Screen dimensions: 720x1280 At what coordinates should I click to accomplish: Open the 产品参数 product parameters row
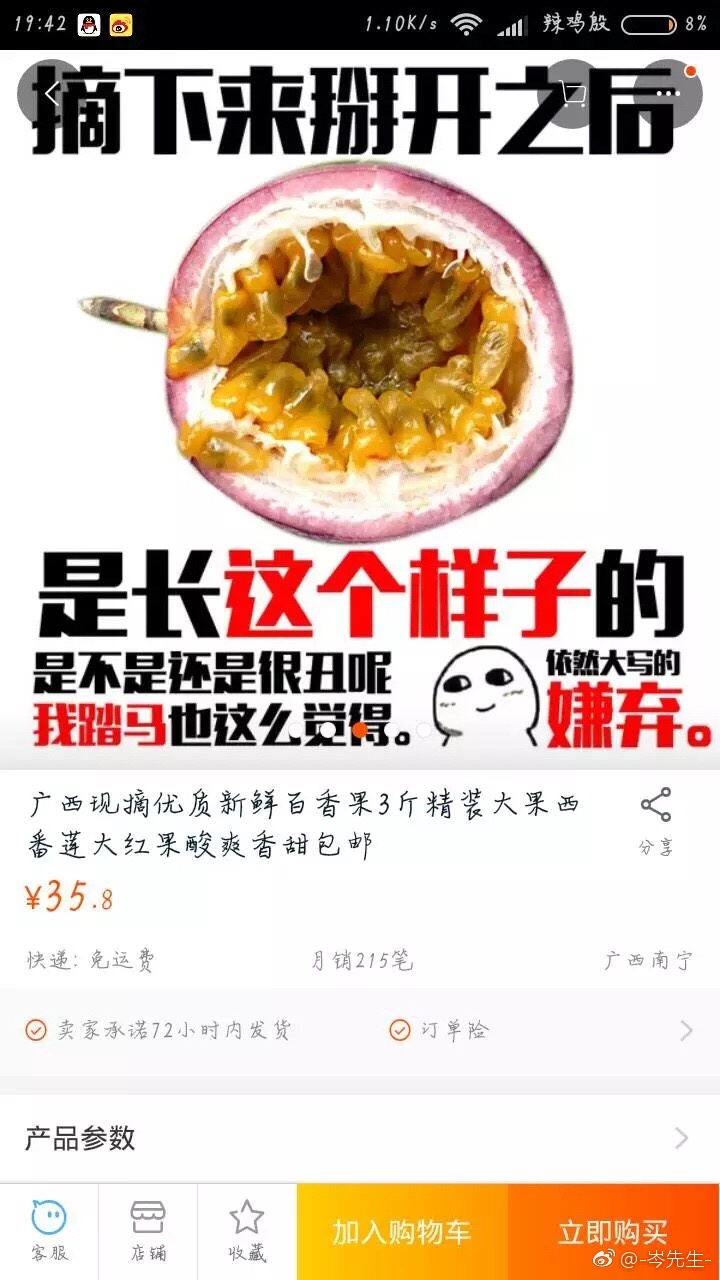[360, 1138]
